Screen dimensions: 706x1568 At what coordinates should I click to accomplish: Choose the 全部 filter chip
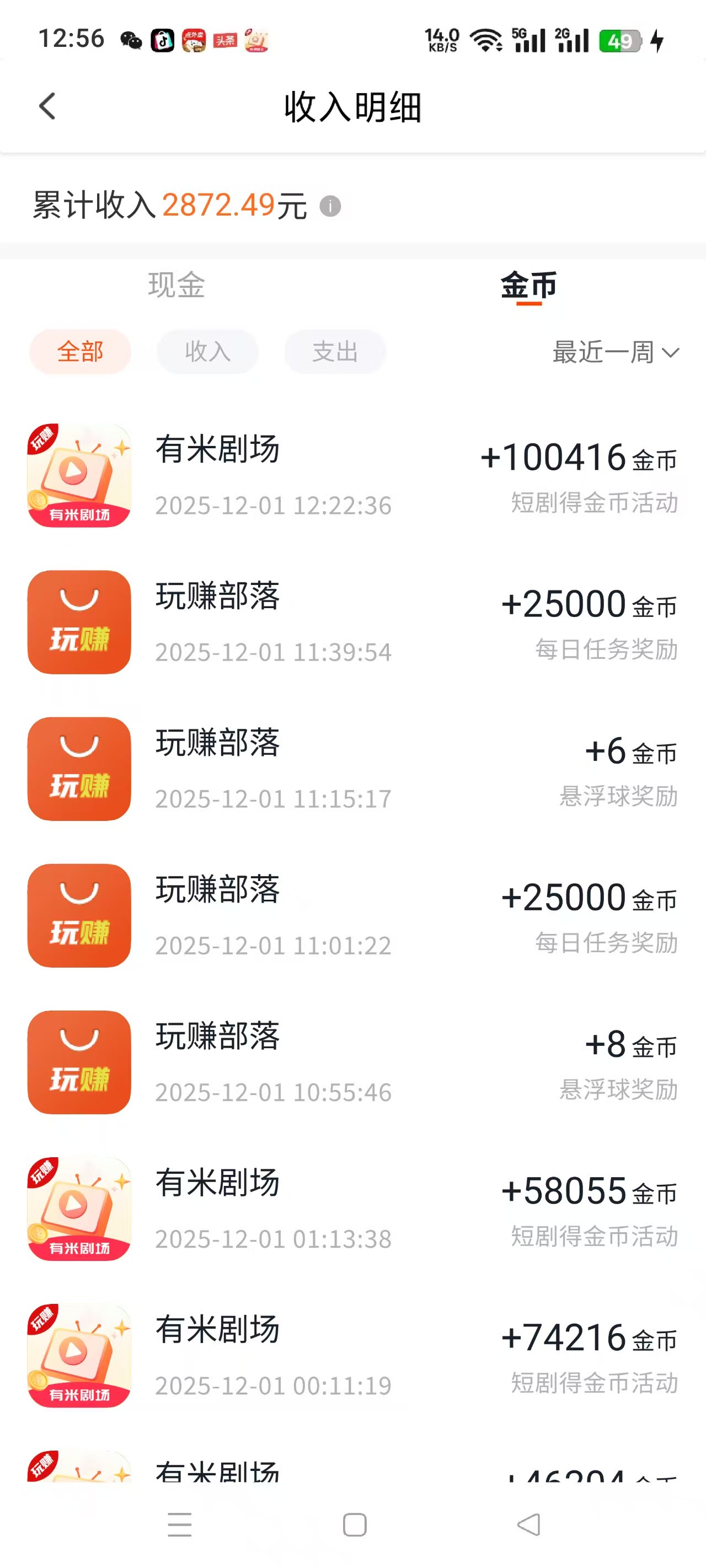tap(81, 352)
